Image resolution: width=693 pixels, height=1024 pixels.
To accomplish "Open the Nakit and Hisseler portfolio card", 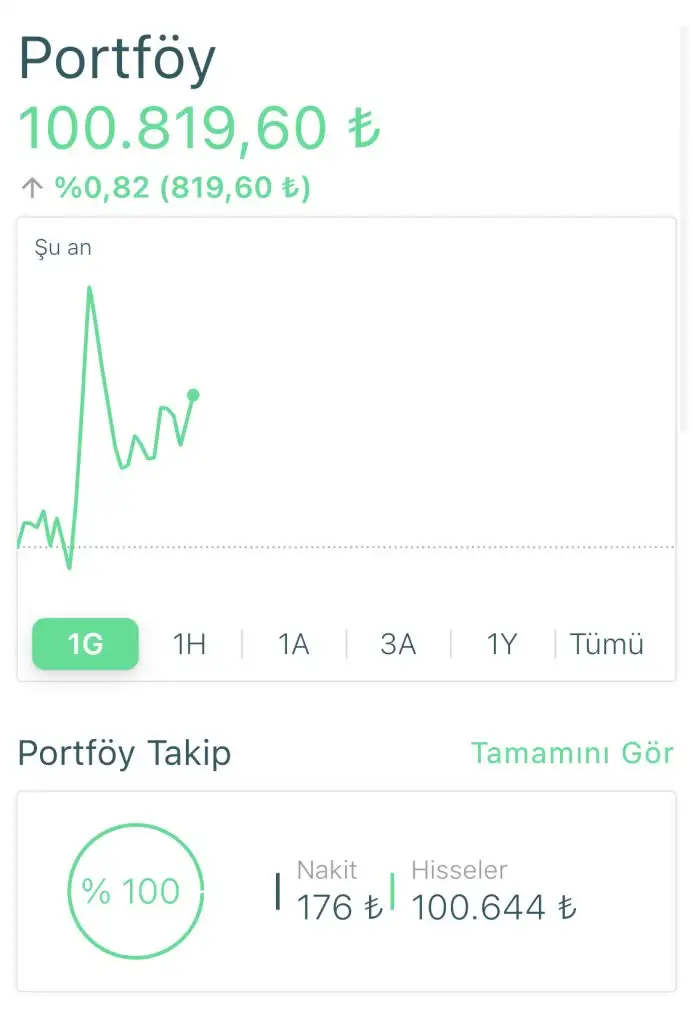I will pyautogui.click(x=346, y=891).
